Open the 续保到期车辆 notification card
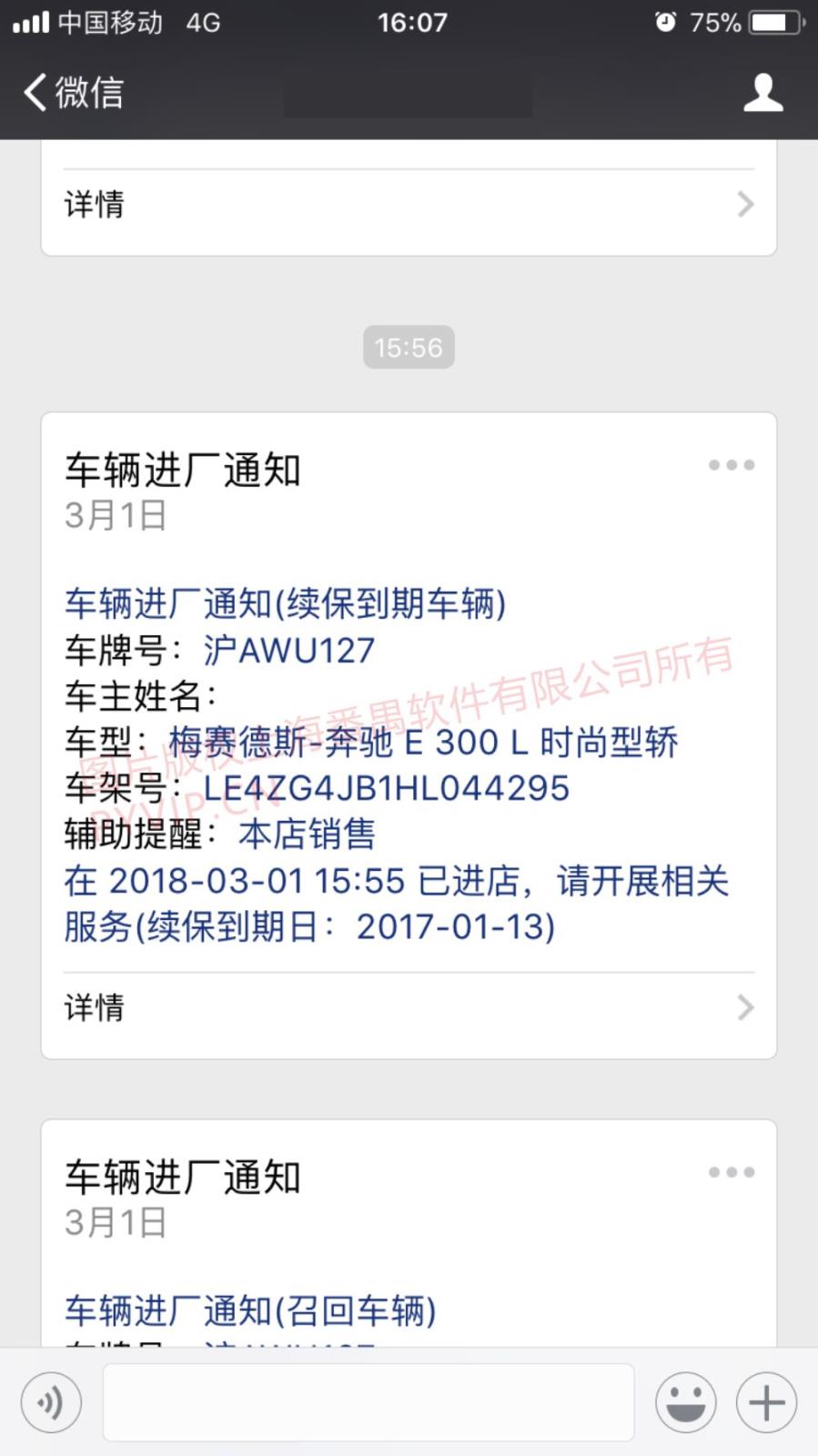 [409, 764]
